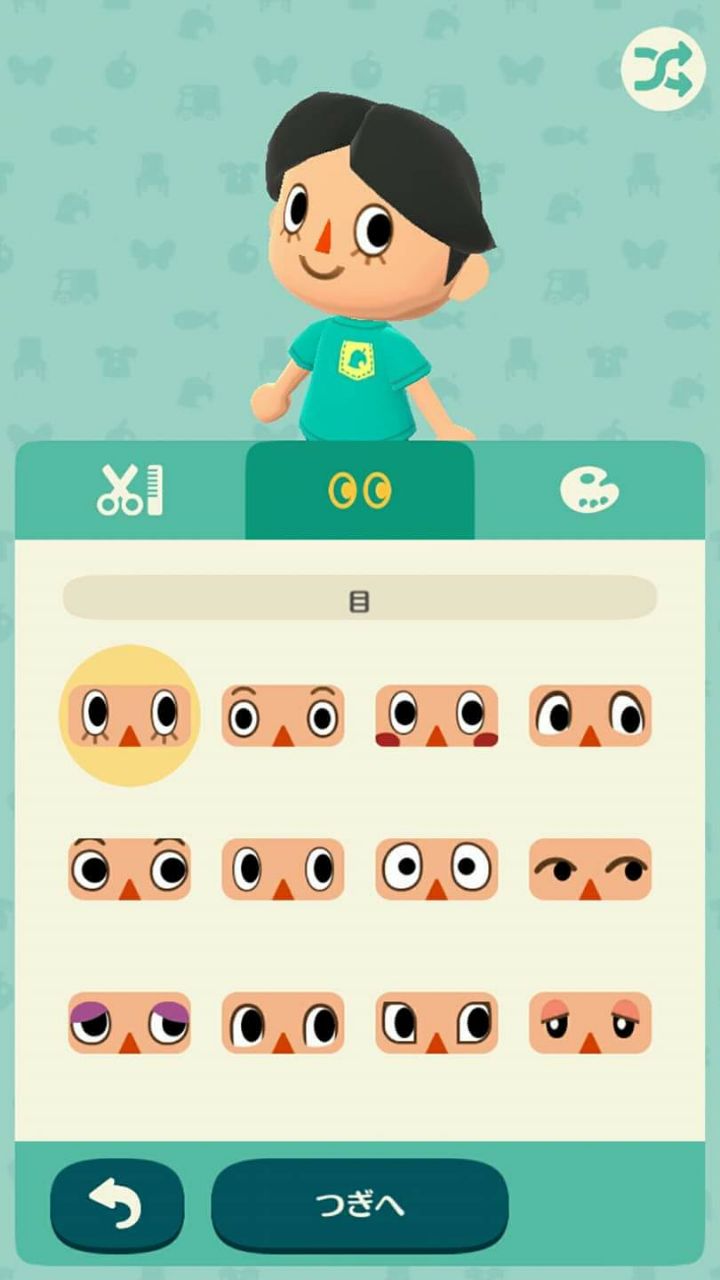This screenshot has width=720, height=1280.
Task: Choose the eyes with lower lashes
Action: (x=130, y=715)
